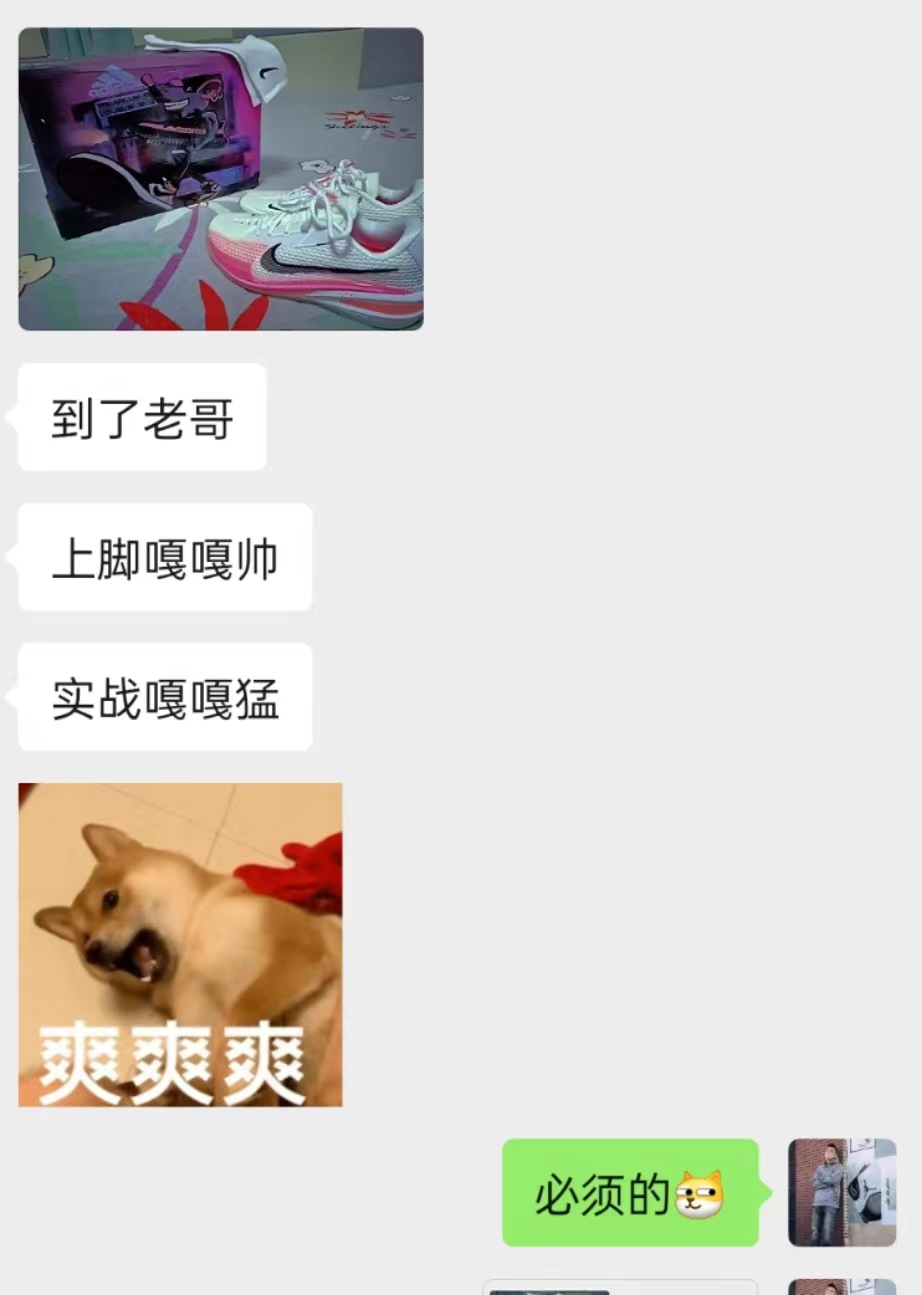Open sender's avatar beside 必须的 message

coord(841,1192)
